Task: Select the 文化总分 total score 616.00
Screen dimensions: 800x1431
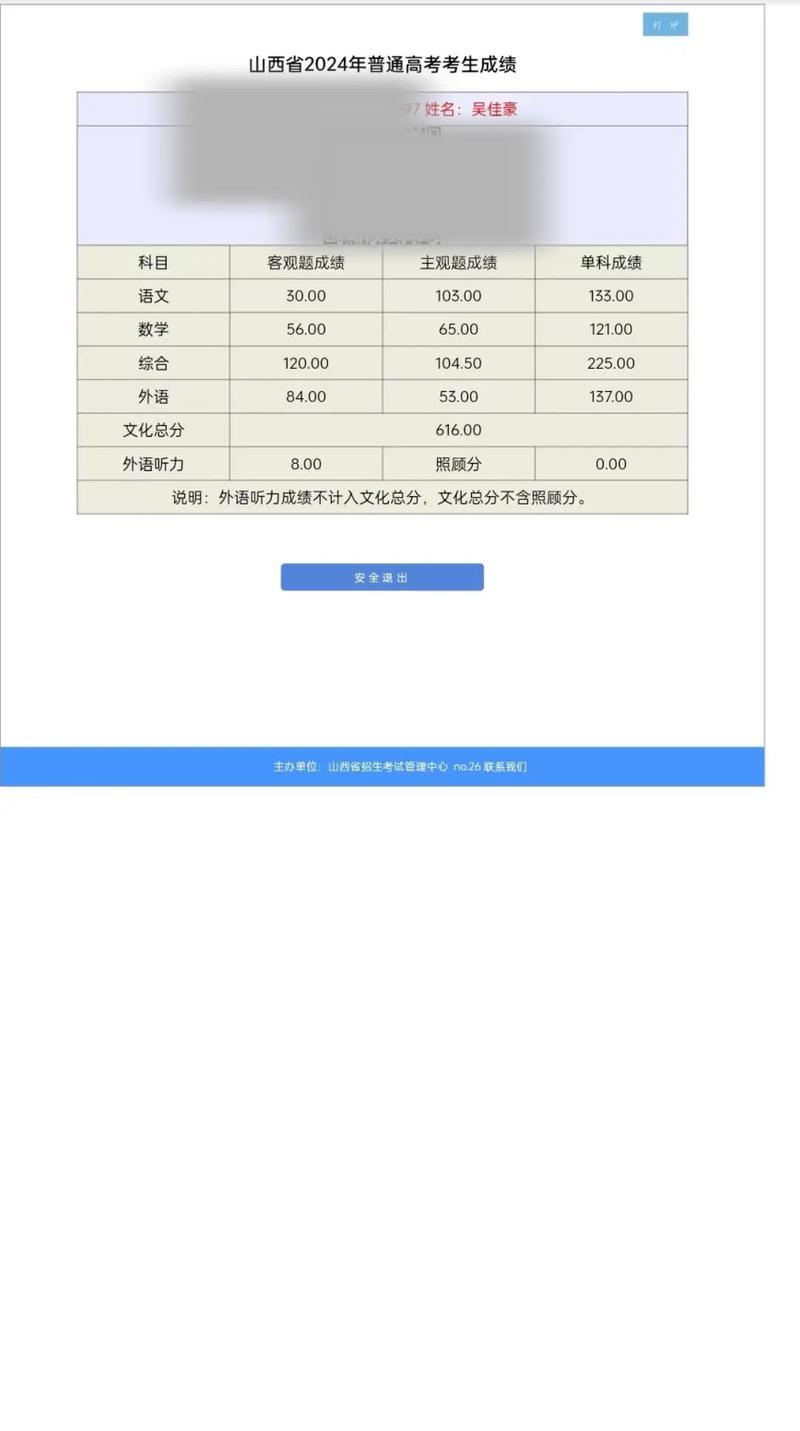Action: 458,430
